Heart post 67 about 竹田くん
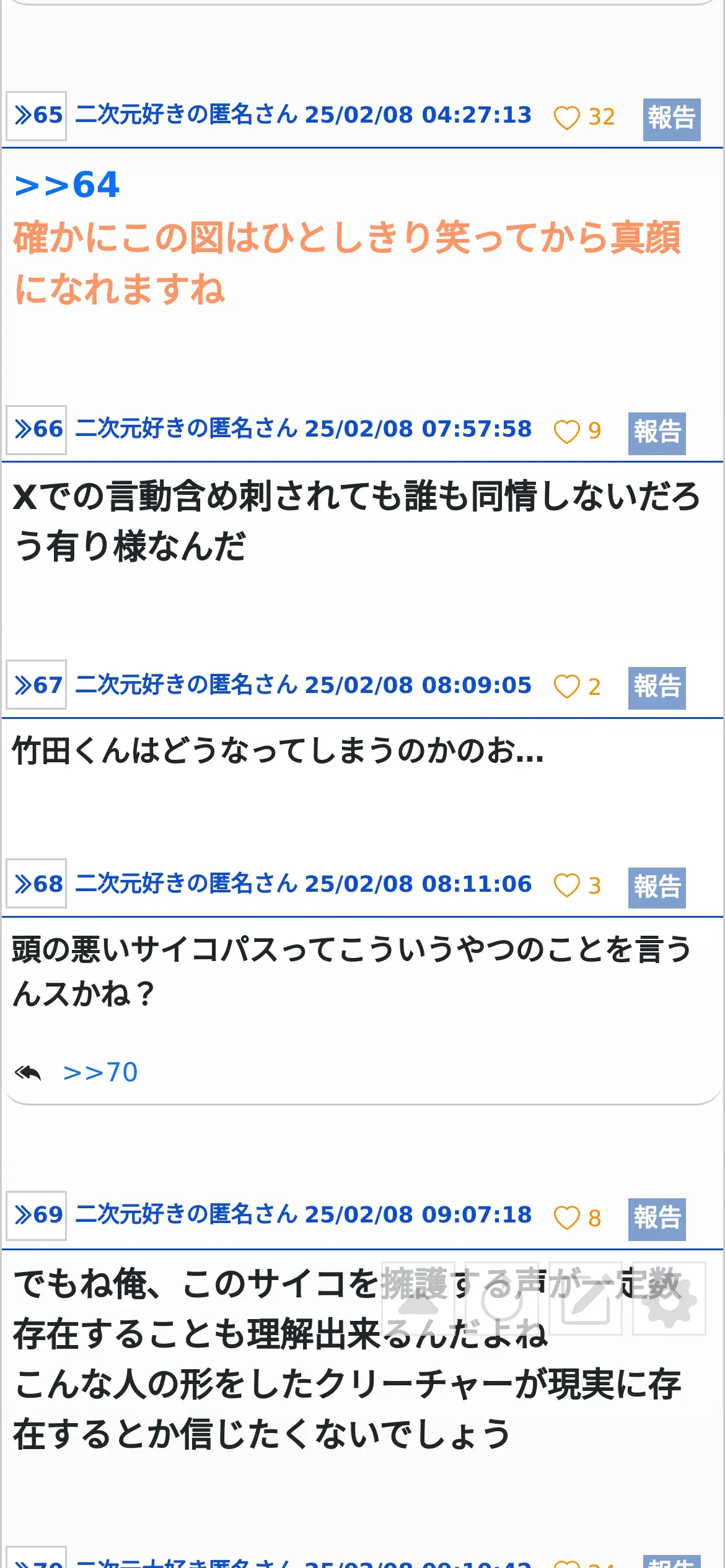 point(566,687)
